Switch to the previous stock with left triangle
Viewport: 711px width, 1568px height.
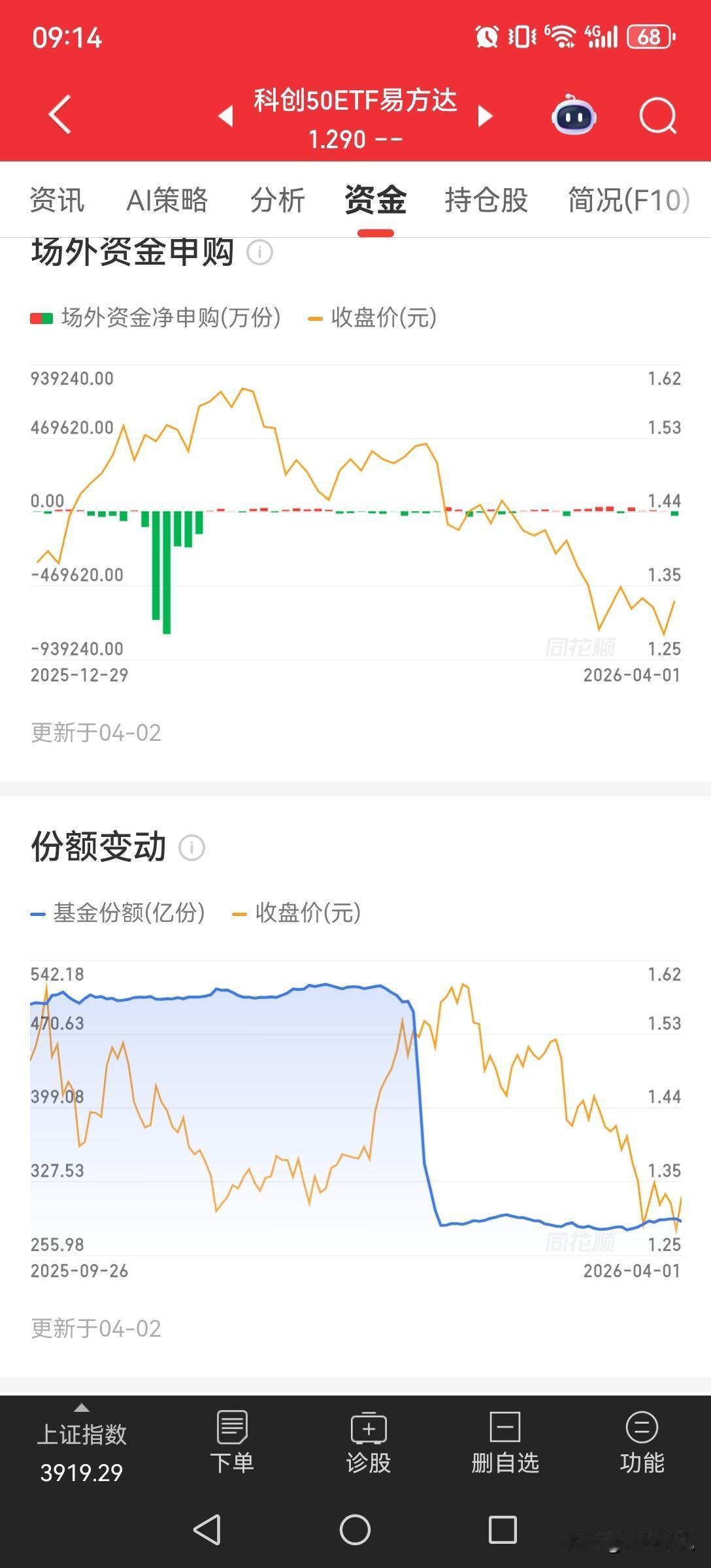[225, 116]
